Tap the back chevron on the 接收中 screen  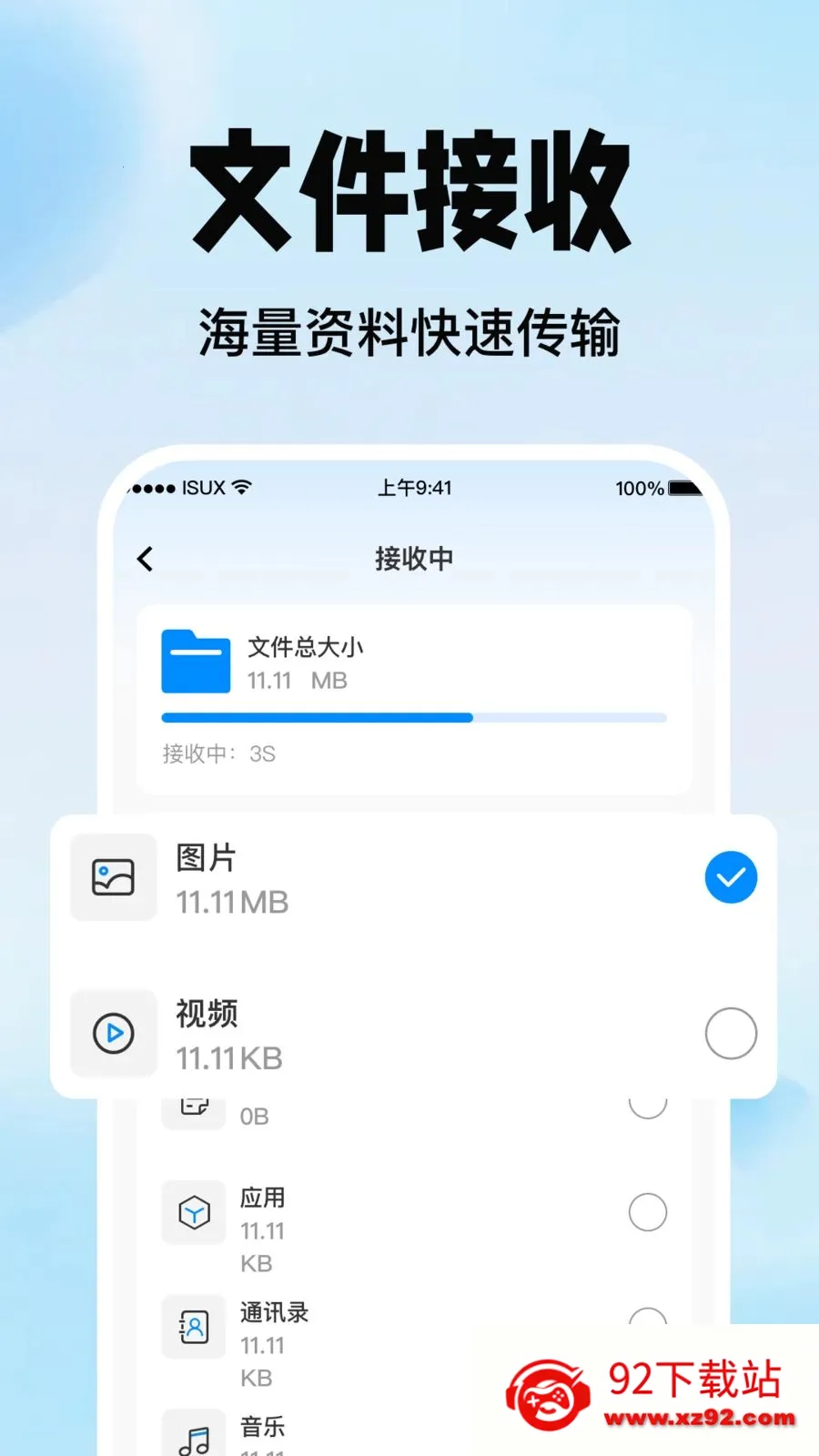144,558
